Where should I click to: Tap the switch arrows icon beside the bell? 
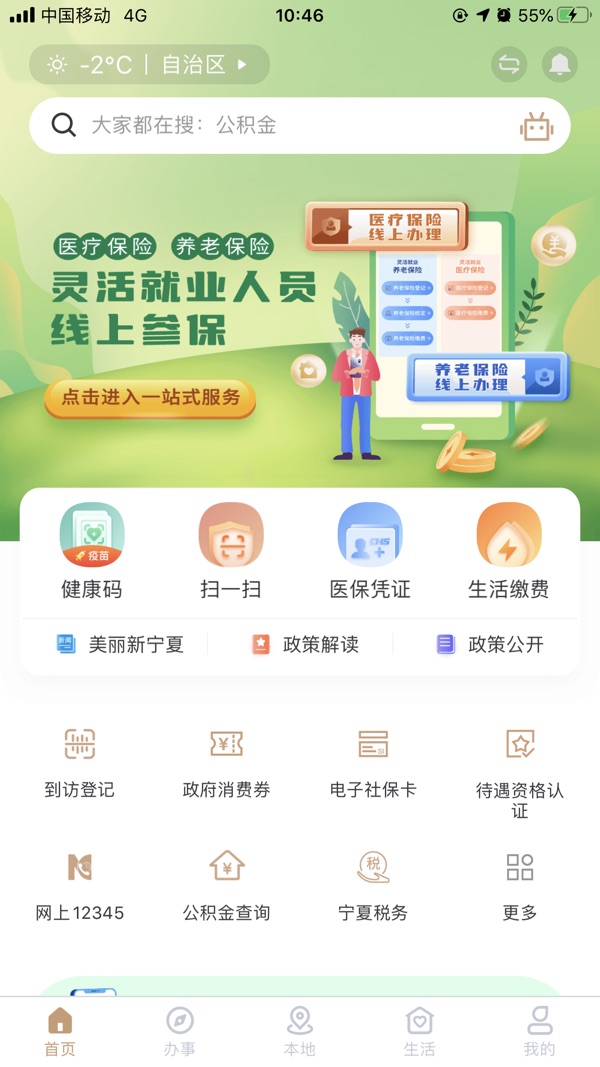pos(509,65)
